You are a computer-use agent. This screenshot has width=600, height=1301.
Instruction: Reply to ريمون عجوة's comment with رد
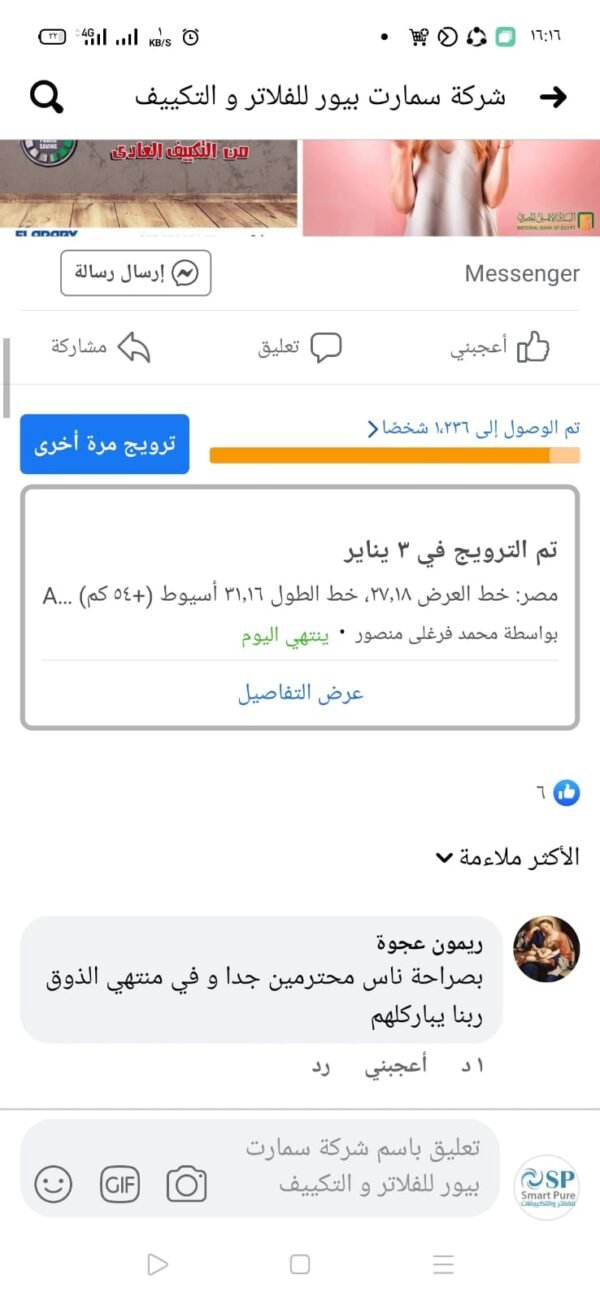(x=320, y=1066)
